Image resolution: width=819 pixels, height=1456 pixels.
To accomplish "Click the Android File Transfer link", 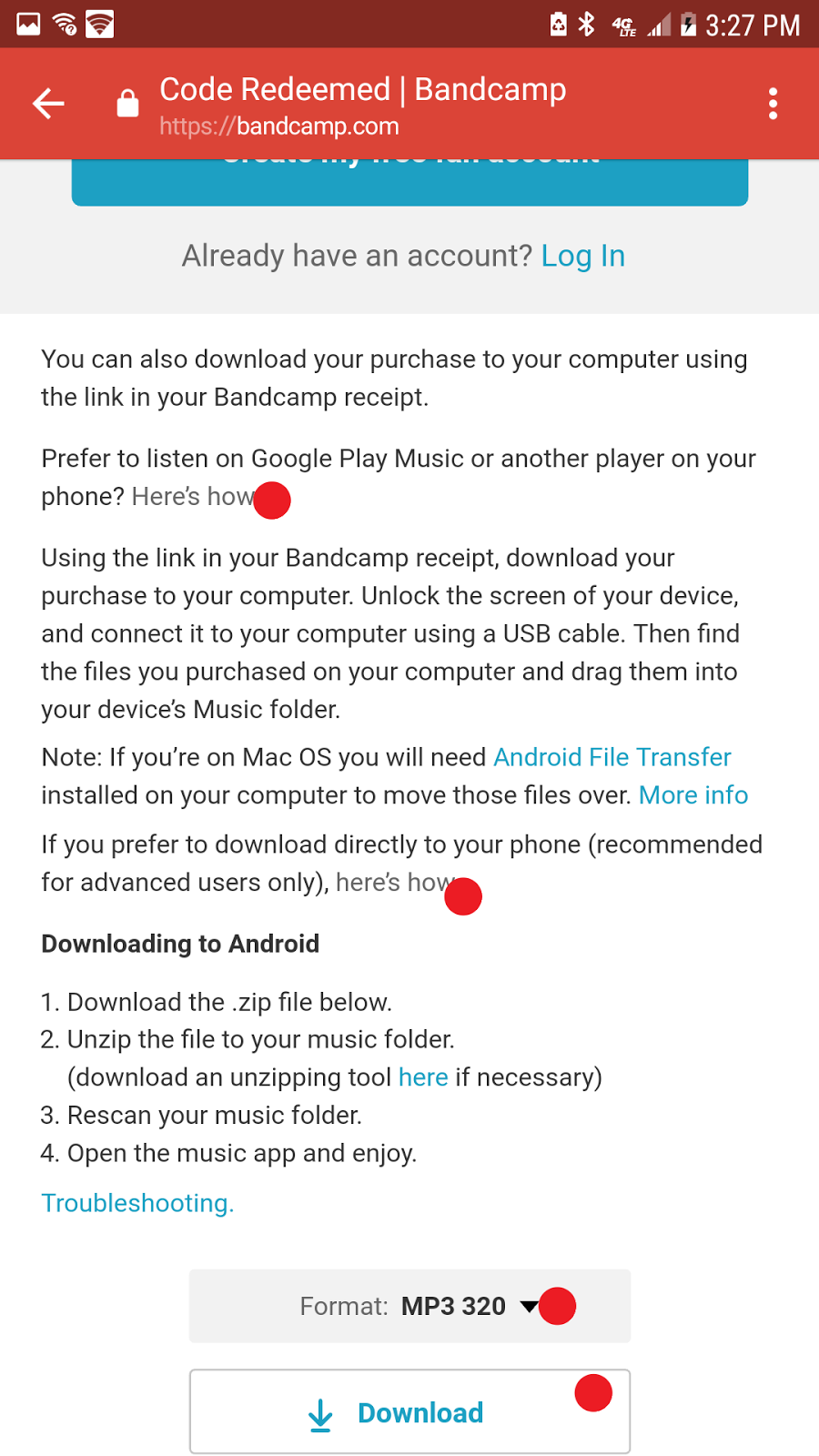I will point(612,756).
